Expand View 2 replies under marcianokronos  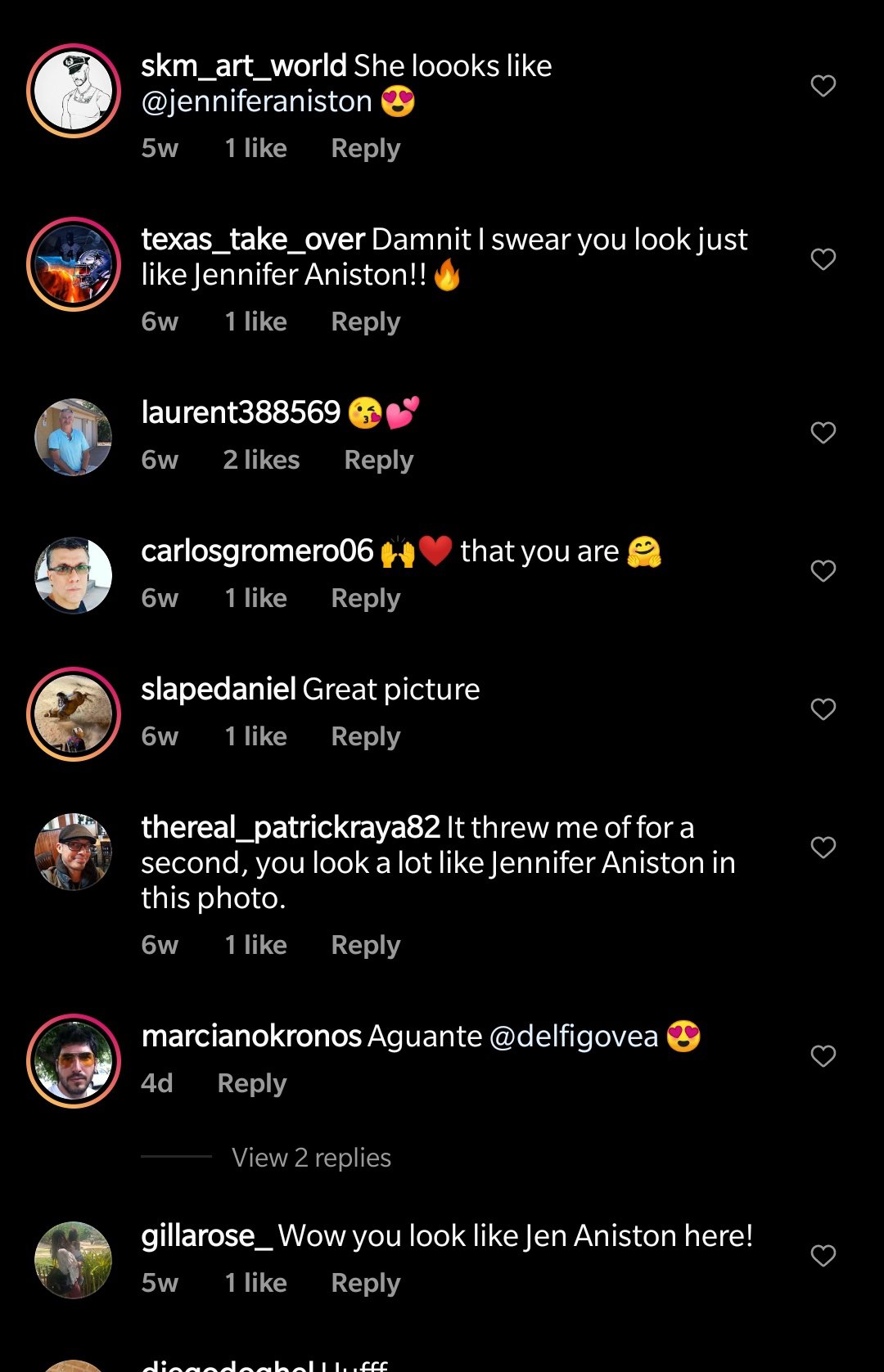[311, 1158]
